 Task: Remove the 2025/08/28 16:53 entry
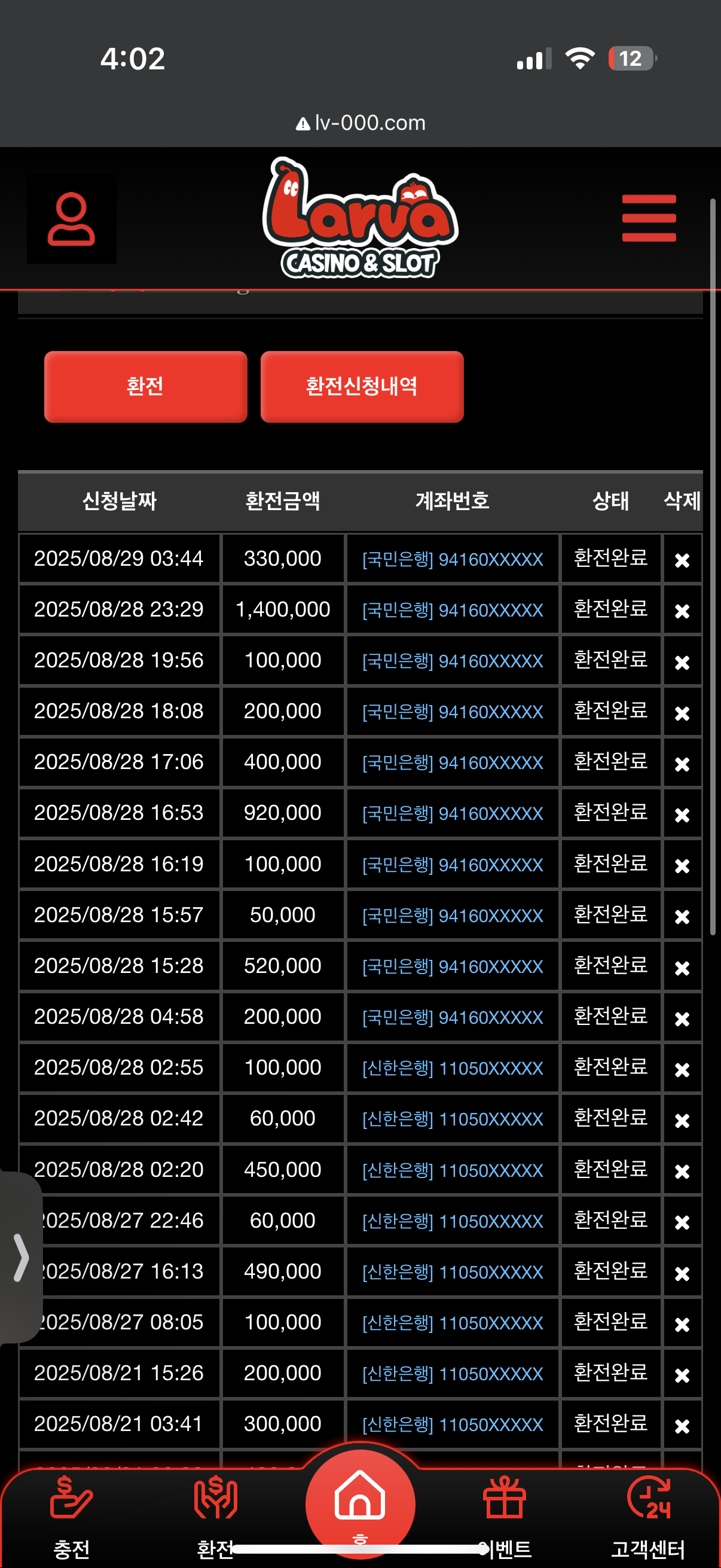[x=682, y=814]
